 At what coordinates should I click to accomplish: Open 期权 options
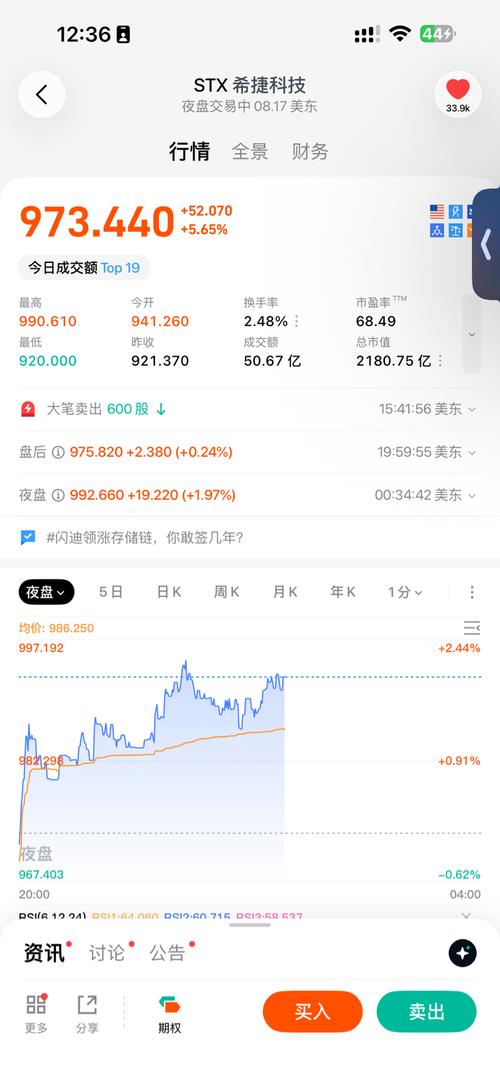click(x=169, y=1014)
